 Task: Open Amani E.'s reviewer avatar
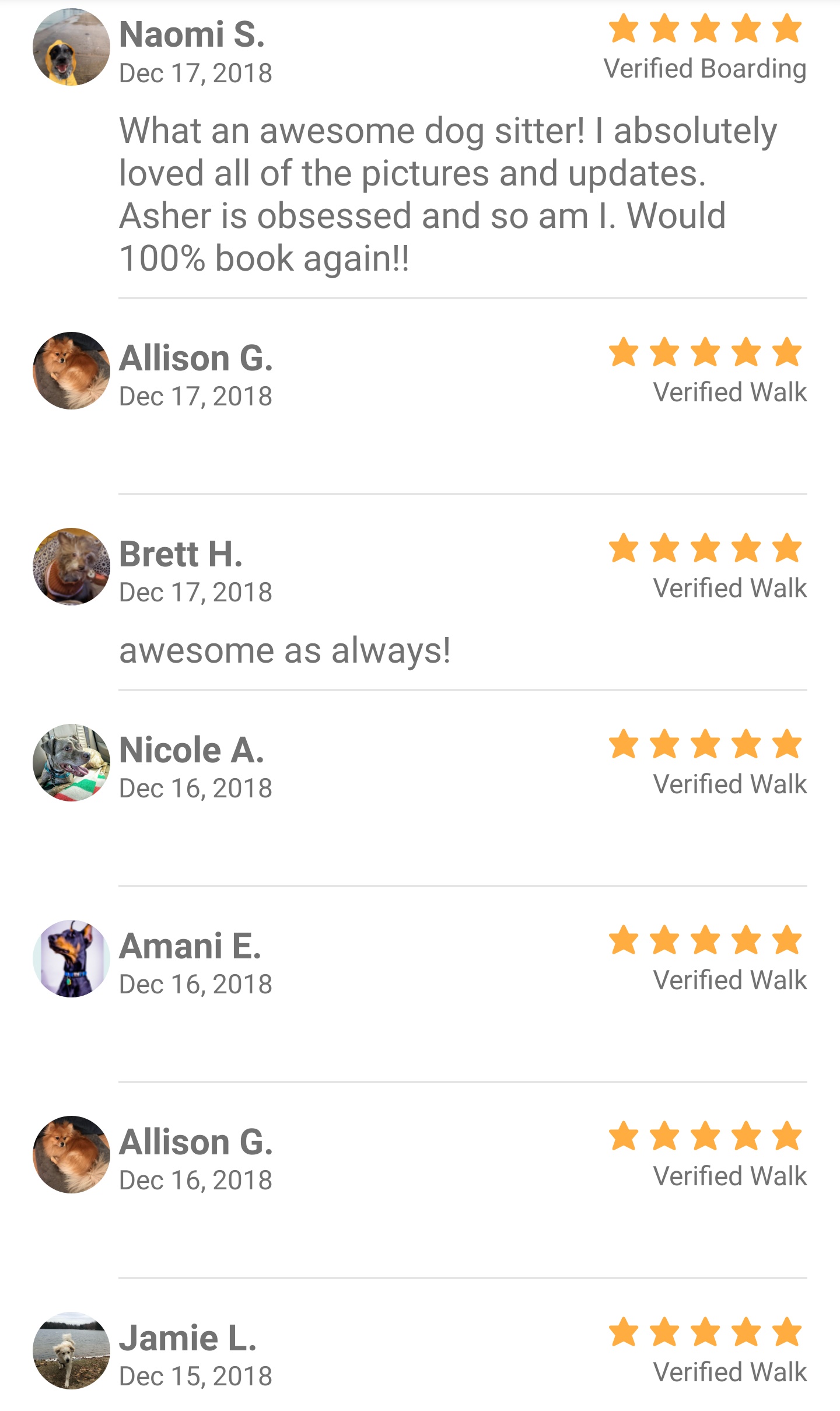click(71, 958)
